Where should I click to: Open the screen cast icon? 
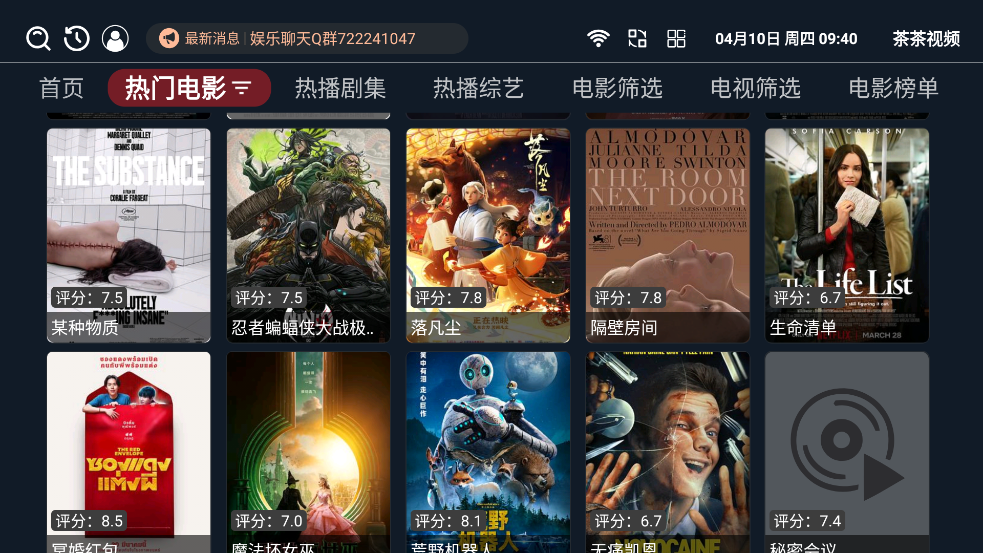(x=637, y=39)
